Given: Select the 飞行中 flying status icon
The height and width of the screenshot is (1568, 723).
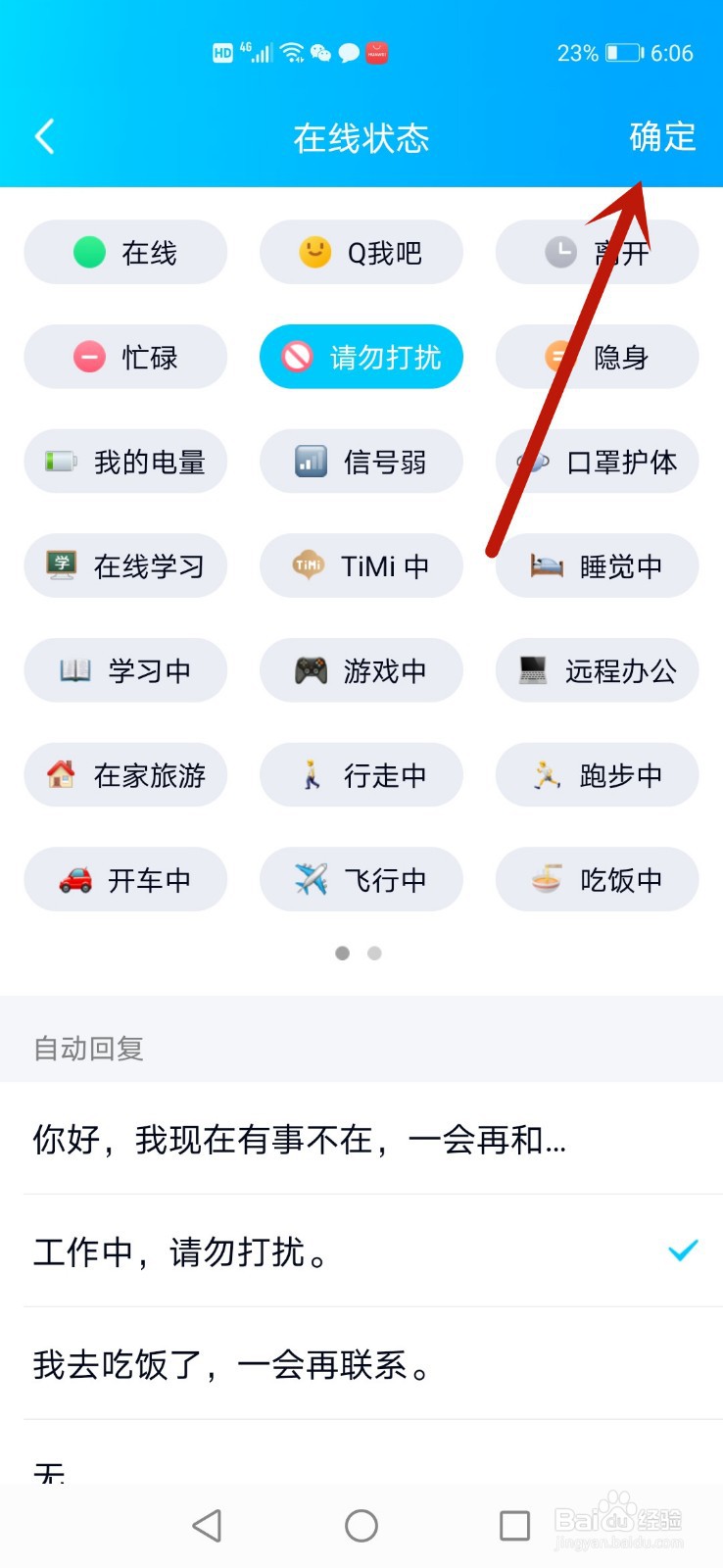Looking at the screenshot, I should 361,880.
